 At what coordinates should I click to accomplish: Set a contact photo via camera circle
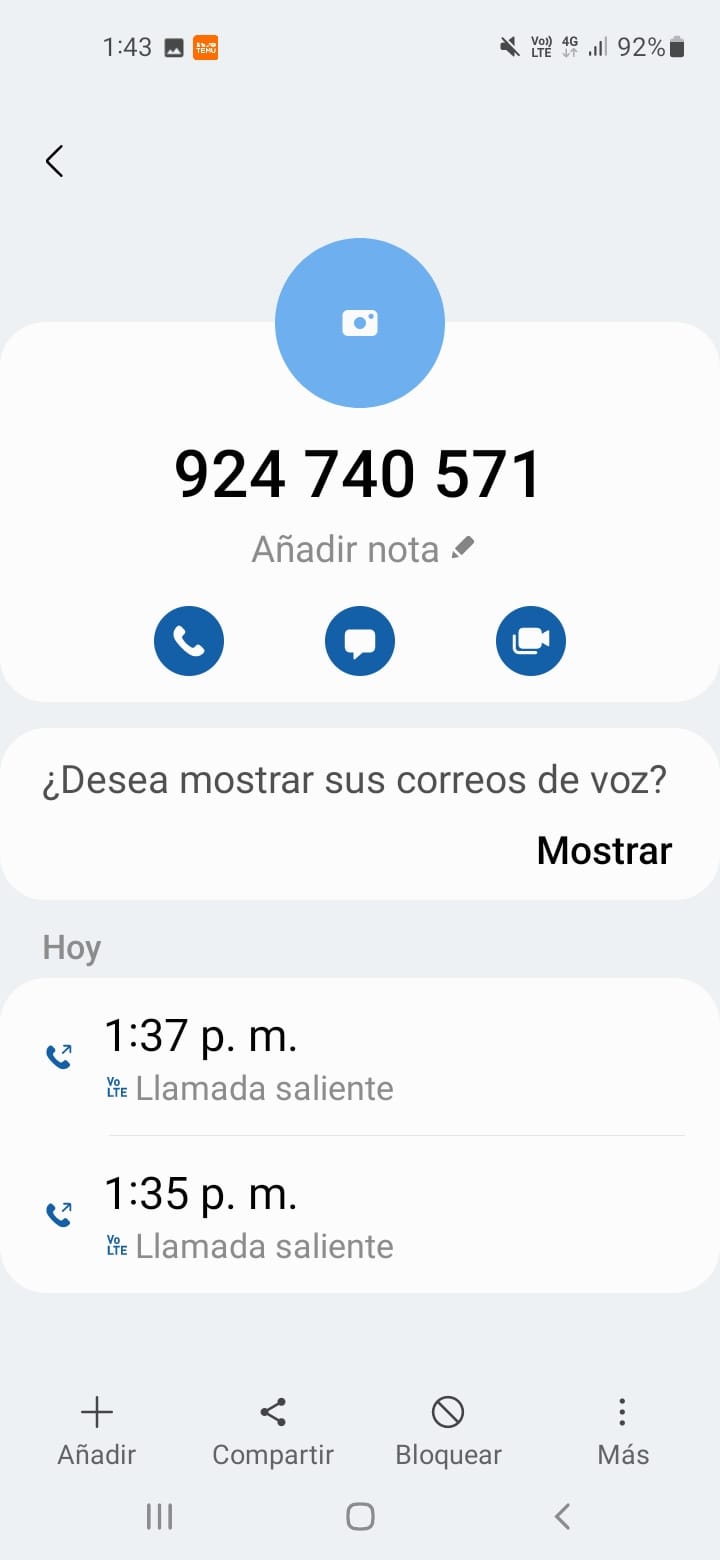click(x=360, y=323)
